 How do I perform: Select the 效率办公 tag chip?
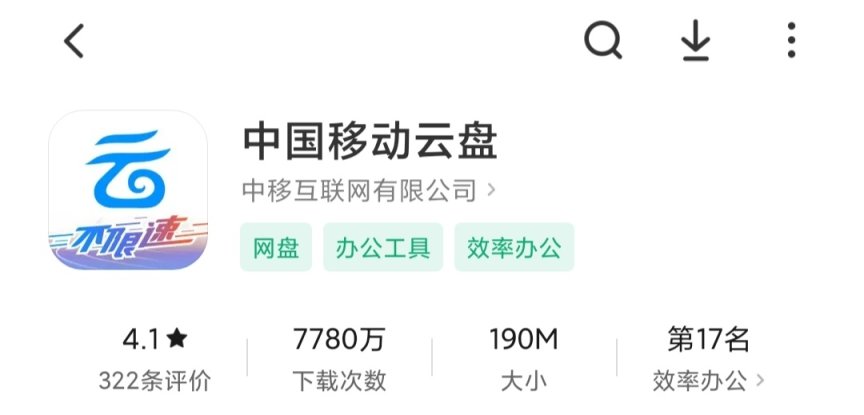[x=514, y=247]
